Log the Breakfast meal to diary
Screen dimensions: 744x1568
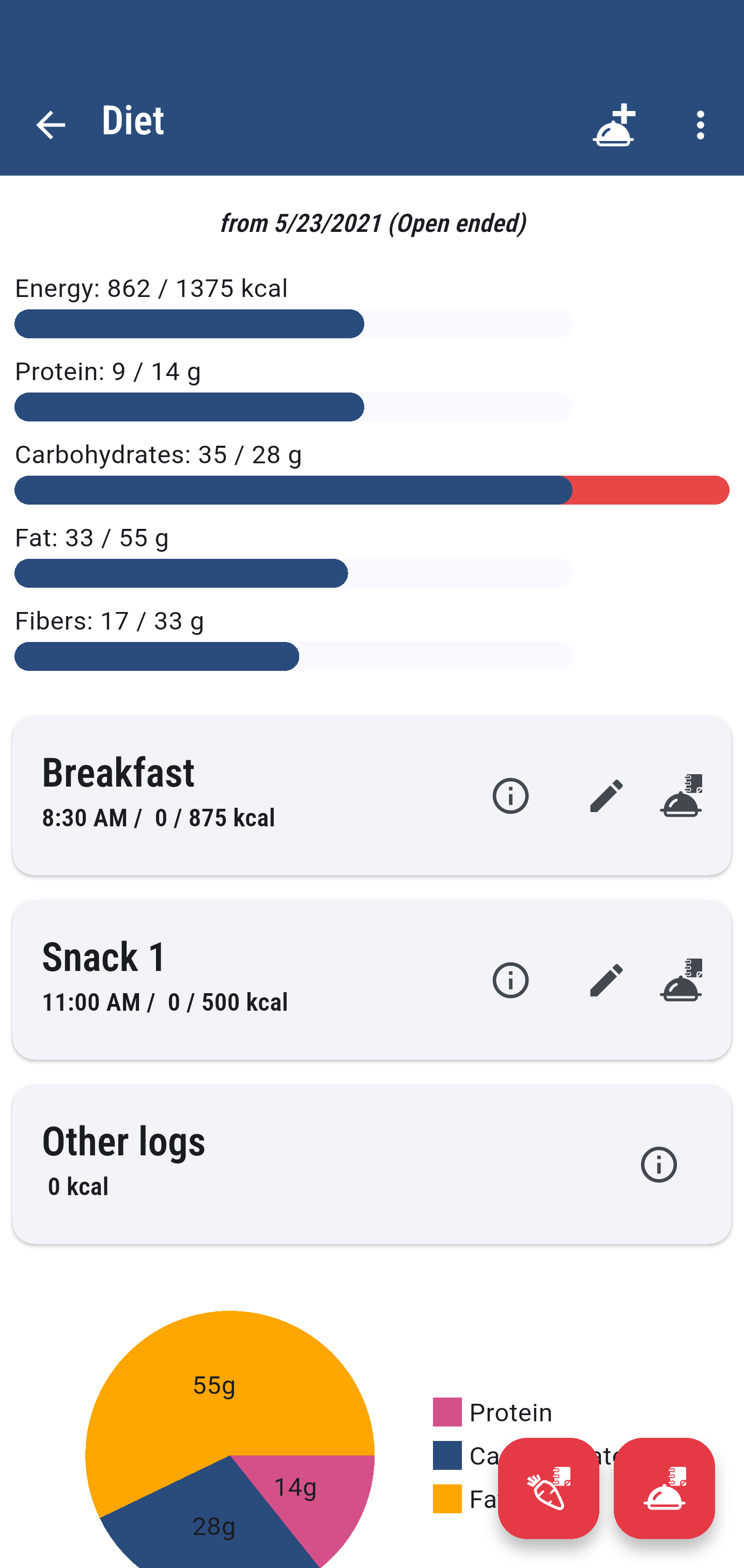(680, 795)
